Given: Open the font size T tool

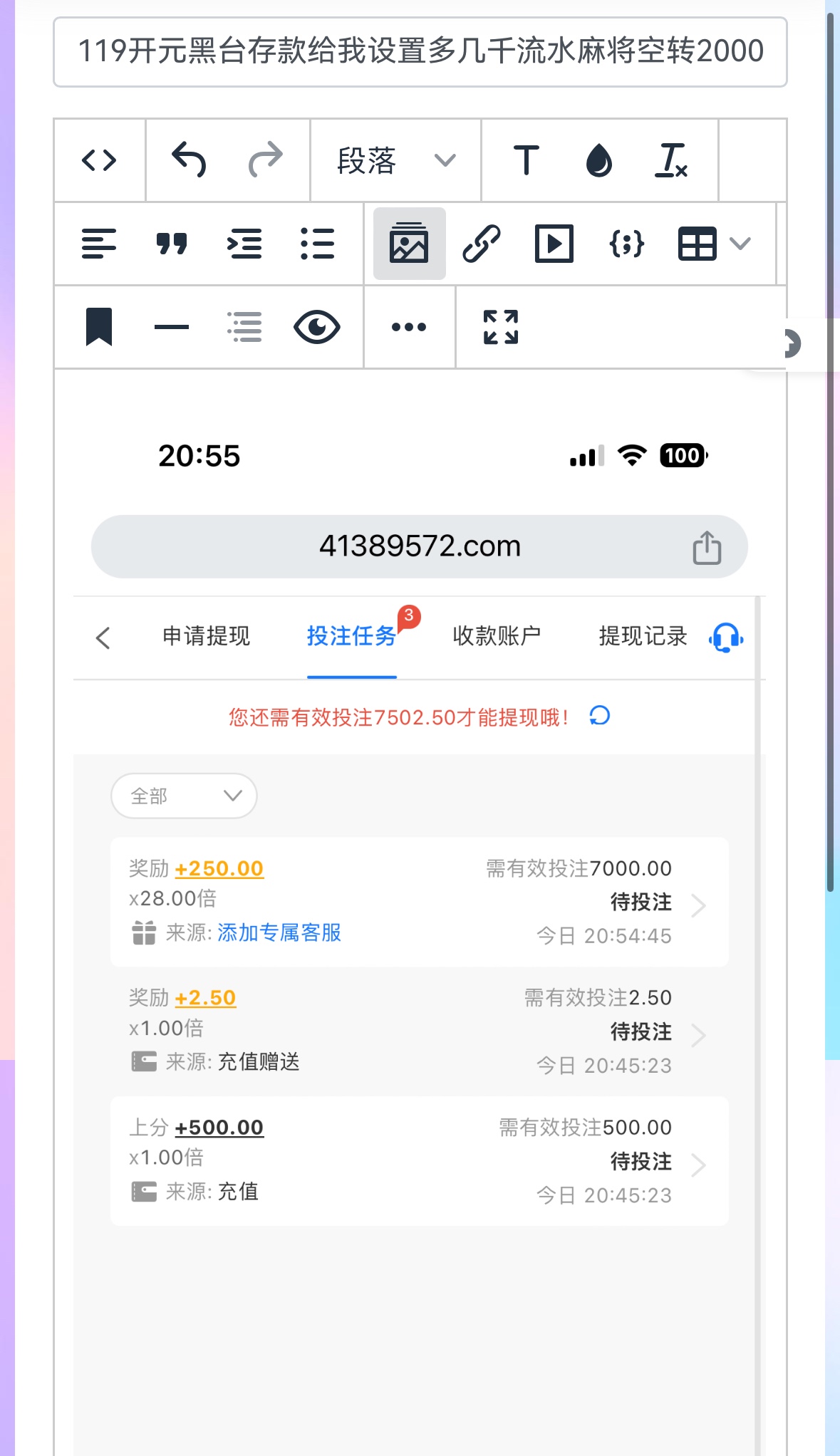Looking at the screenshot, I should click(x=526, y=160).
